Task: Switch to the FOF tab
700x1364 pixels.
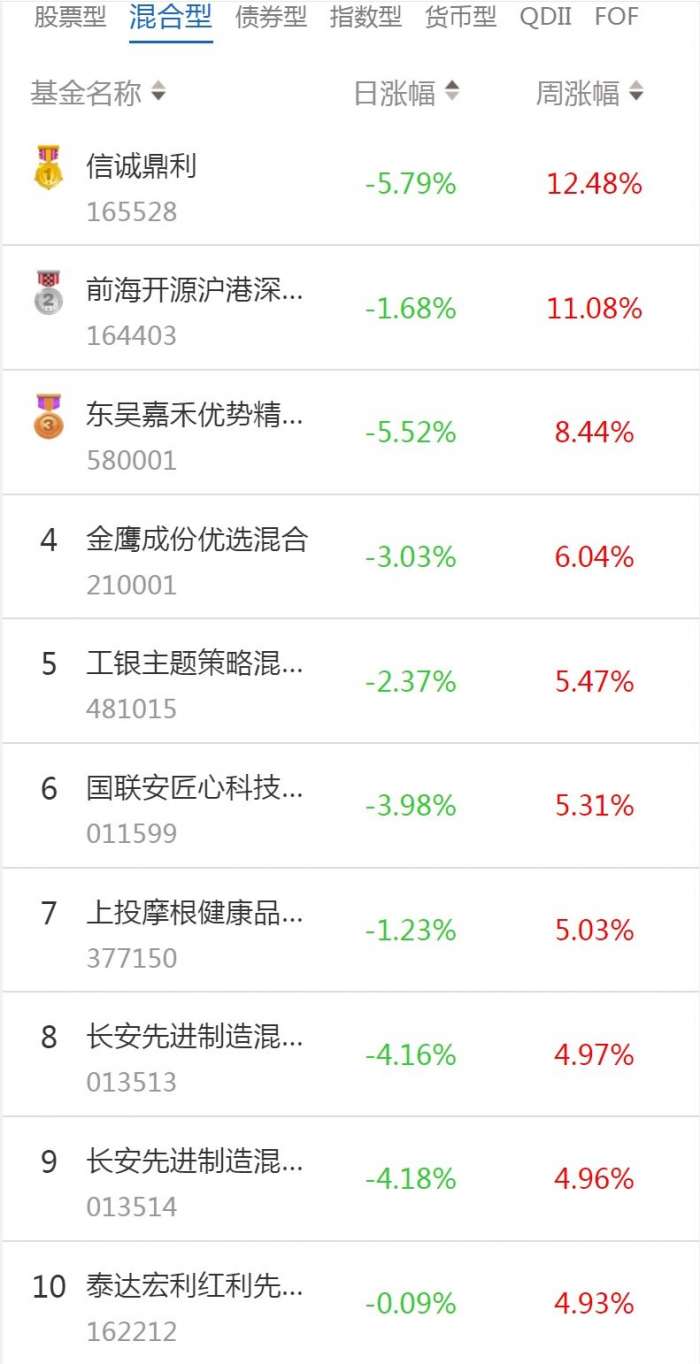Action: (616, 18)
